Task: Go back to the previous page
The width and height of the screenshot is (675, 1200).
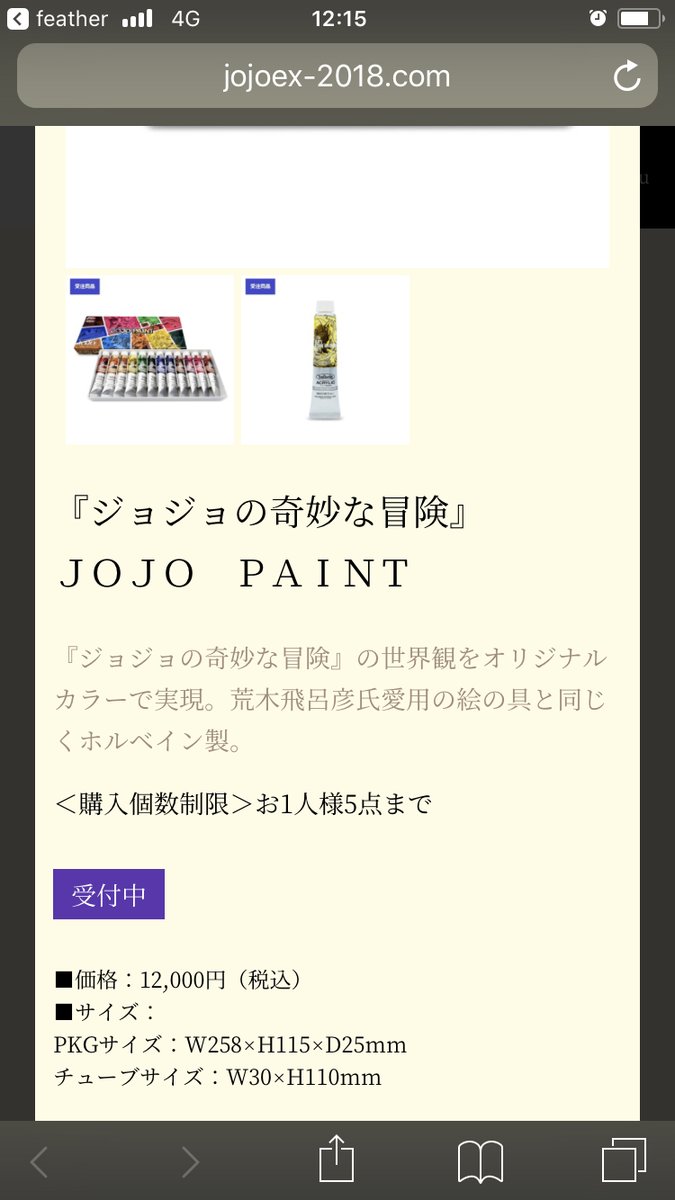Action: point(39,1161)
